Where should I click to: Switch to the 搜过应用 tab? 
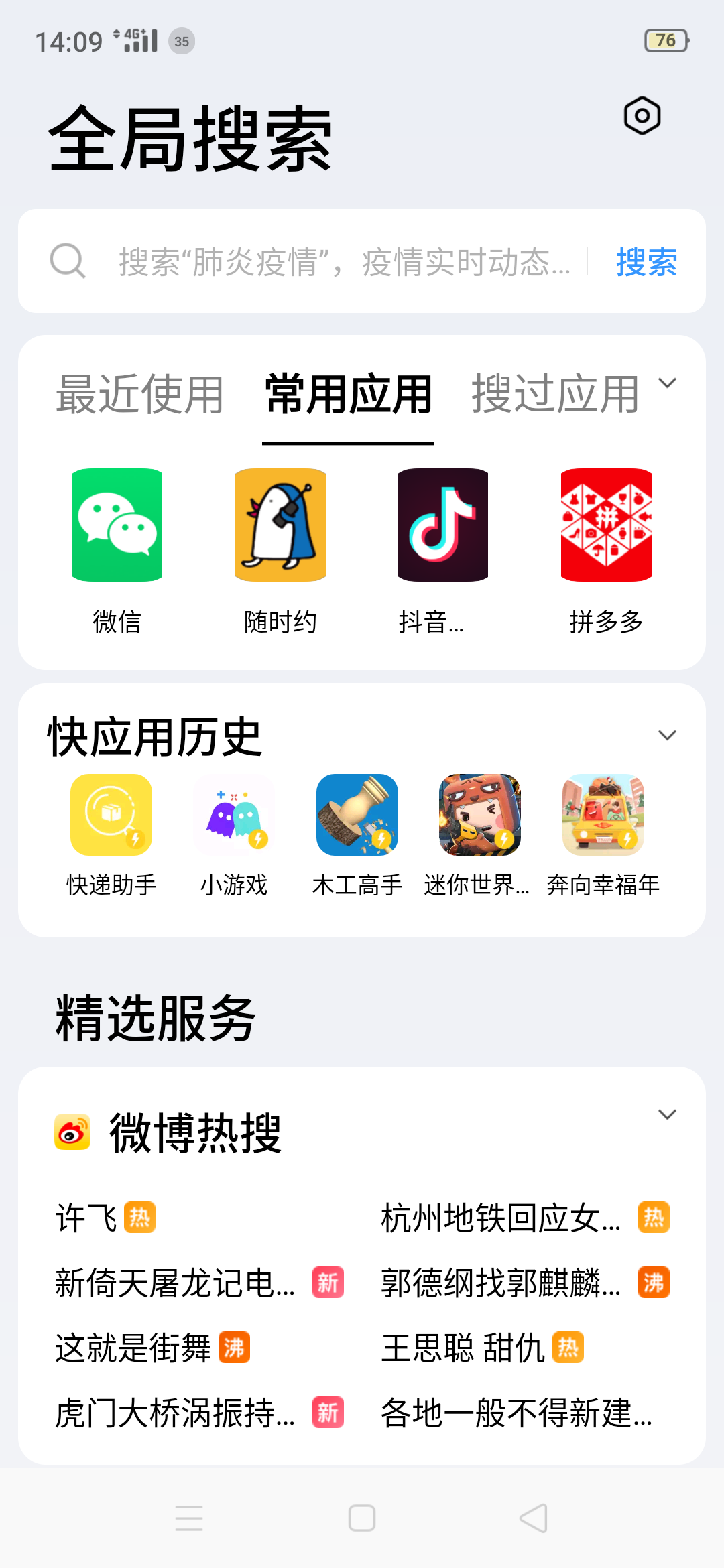tap(555, 395)
